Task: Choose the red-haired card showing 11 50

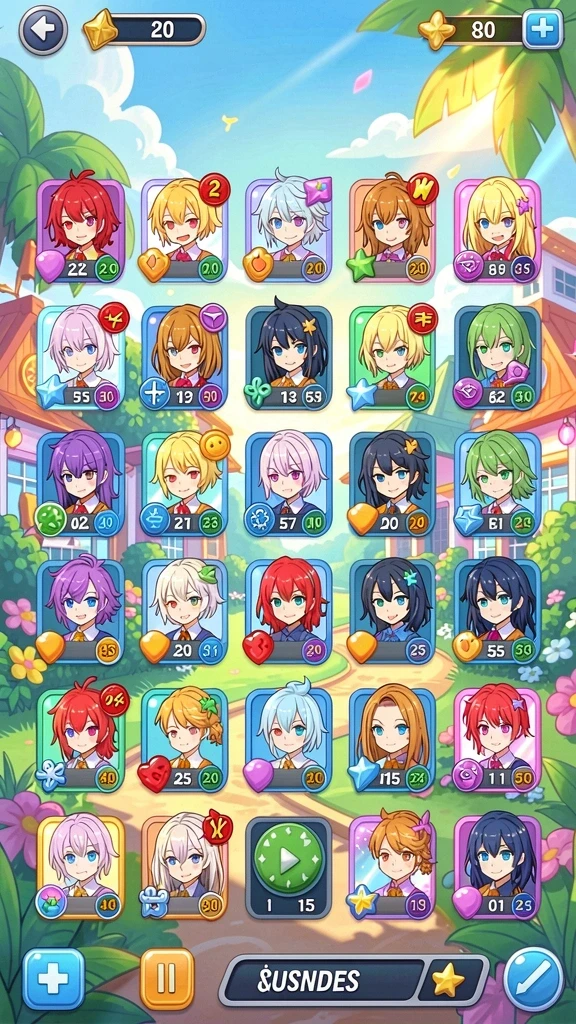Action: [x=498, y=739]
